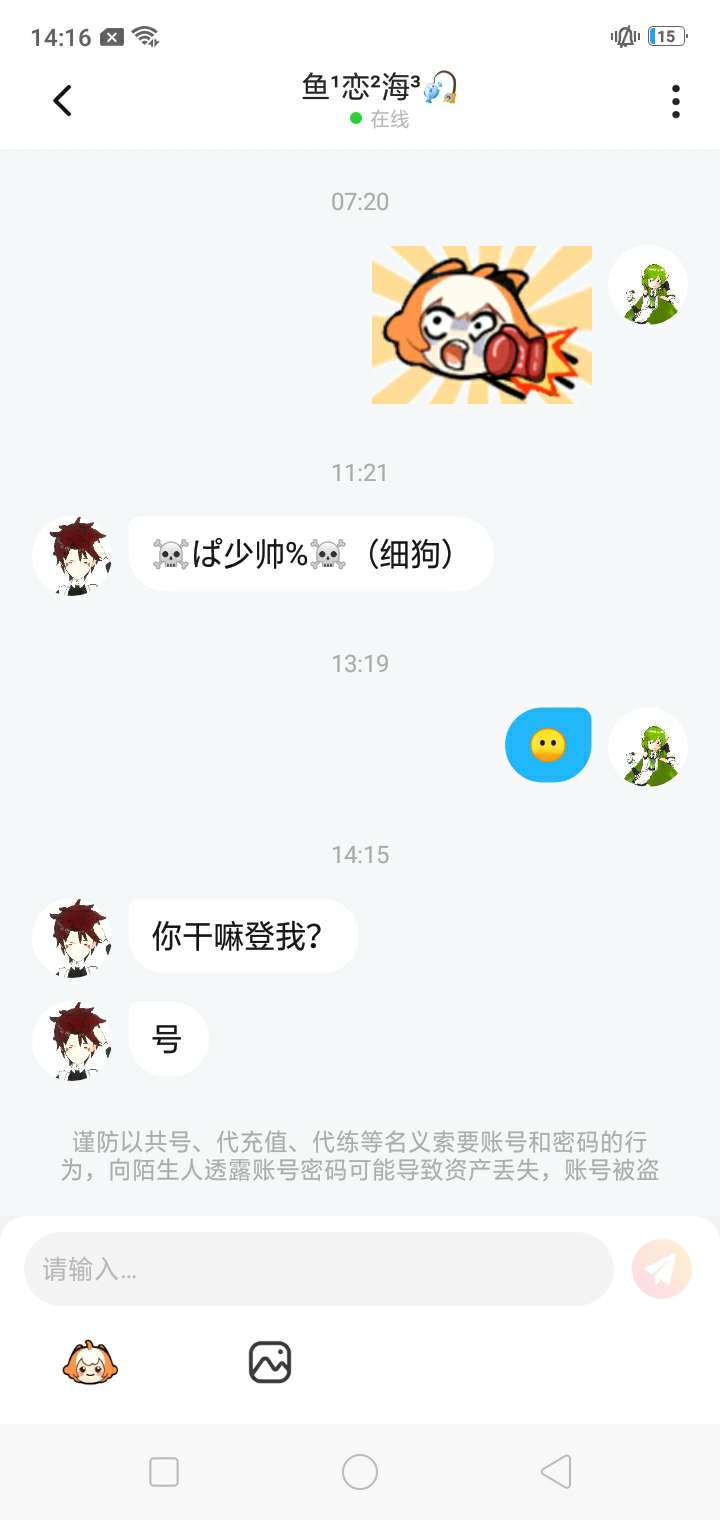Screen dimensions: 720x1520
Task: Open the three-dot overflow menu
Action: [676, 101]
